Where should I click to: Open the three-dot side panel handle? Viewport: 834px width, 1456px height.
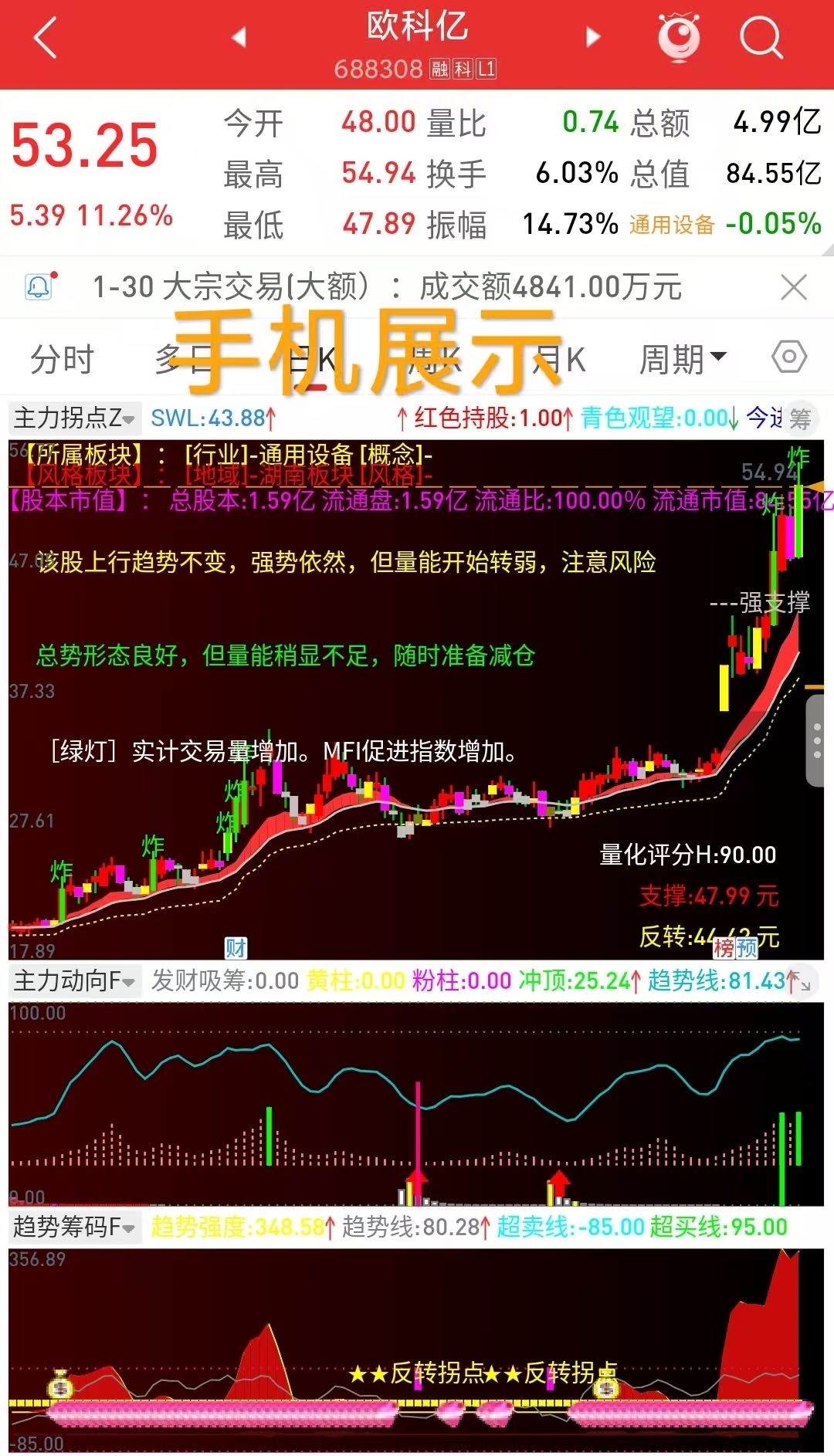[817, 741]
